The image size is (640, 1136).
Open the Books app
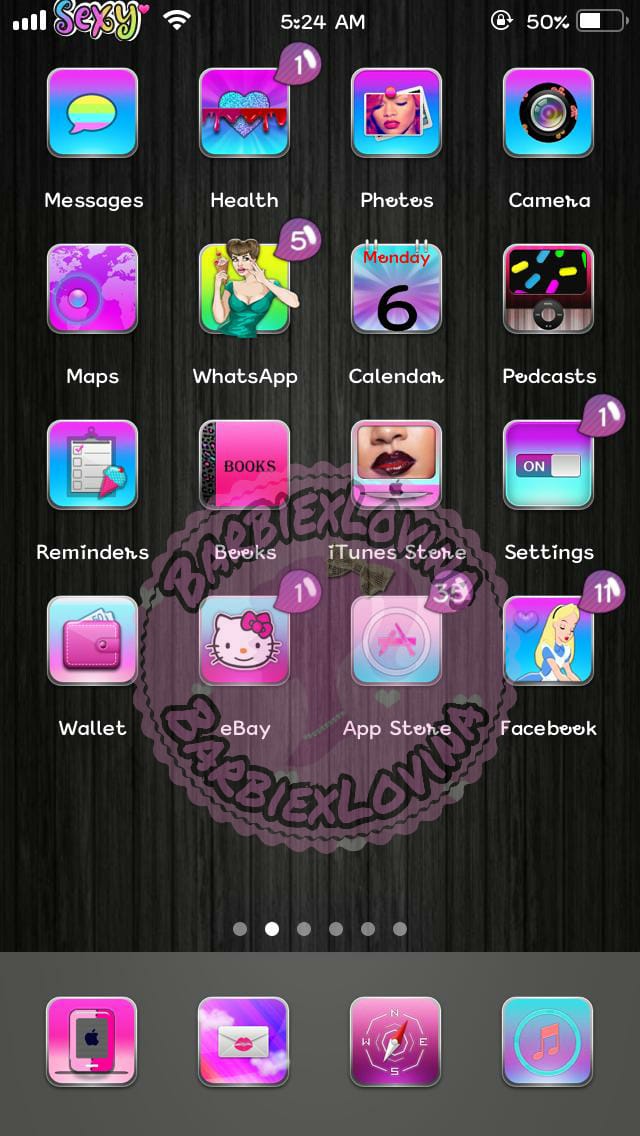pos(244,465)
